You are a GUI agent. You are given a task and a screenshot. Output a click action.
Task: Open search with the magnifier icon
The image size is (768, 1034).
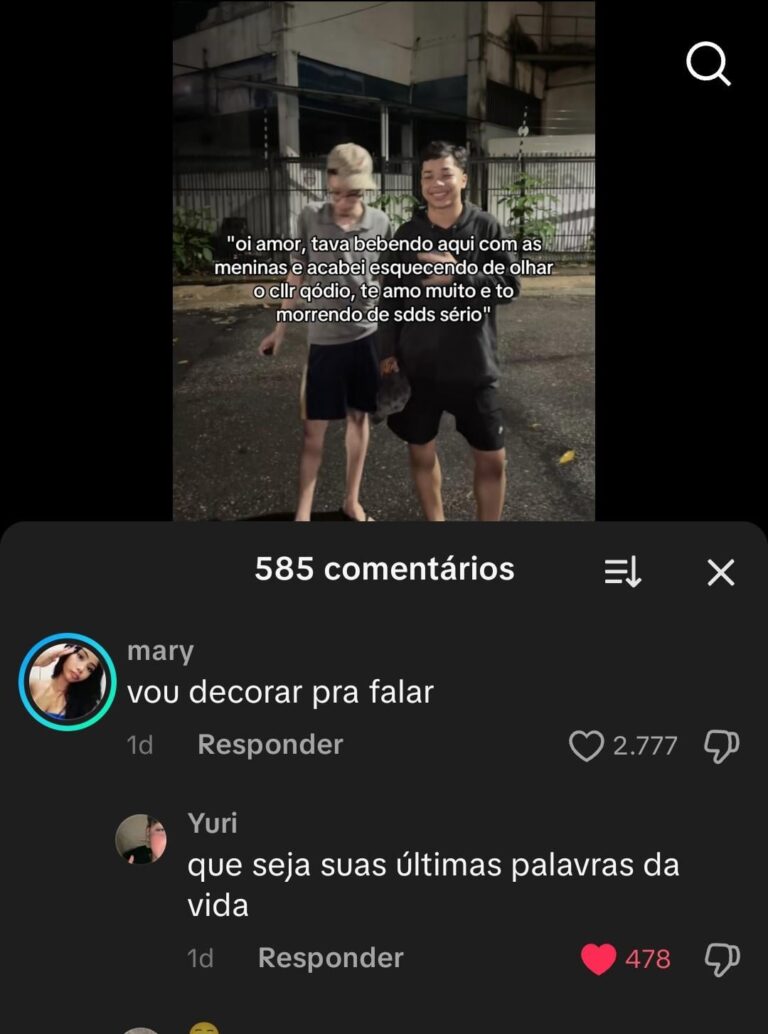click(708, 66)
